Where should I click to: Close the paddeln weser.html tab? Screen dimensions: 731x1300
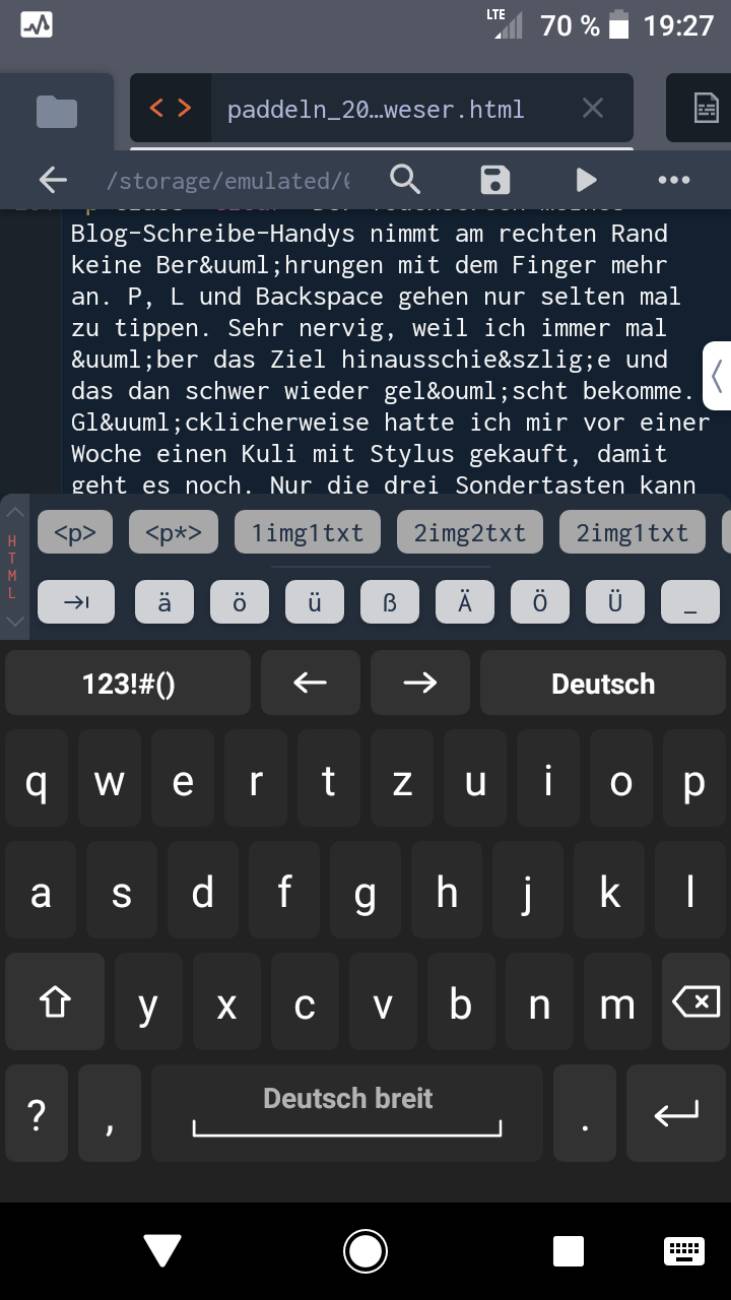click(x=592, y=108)
